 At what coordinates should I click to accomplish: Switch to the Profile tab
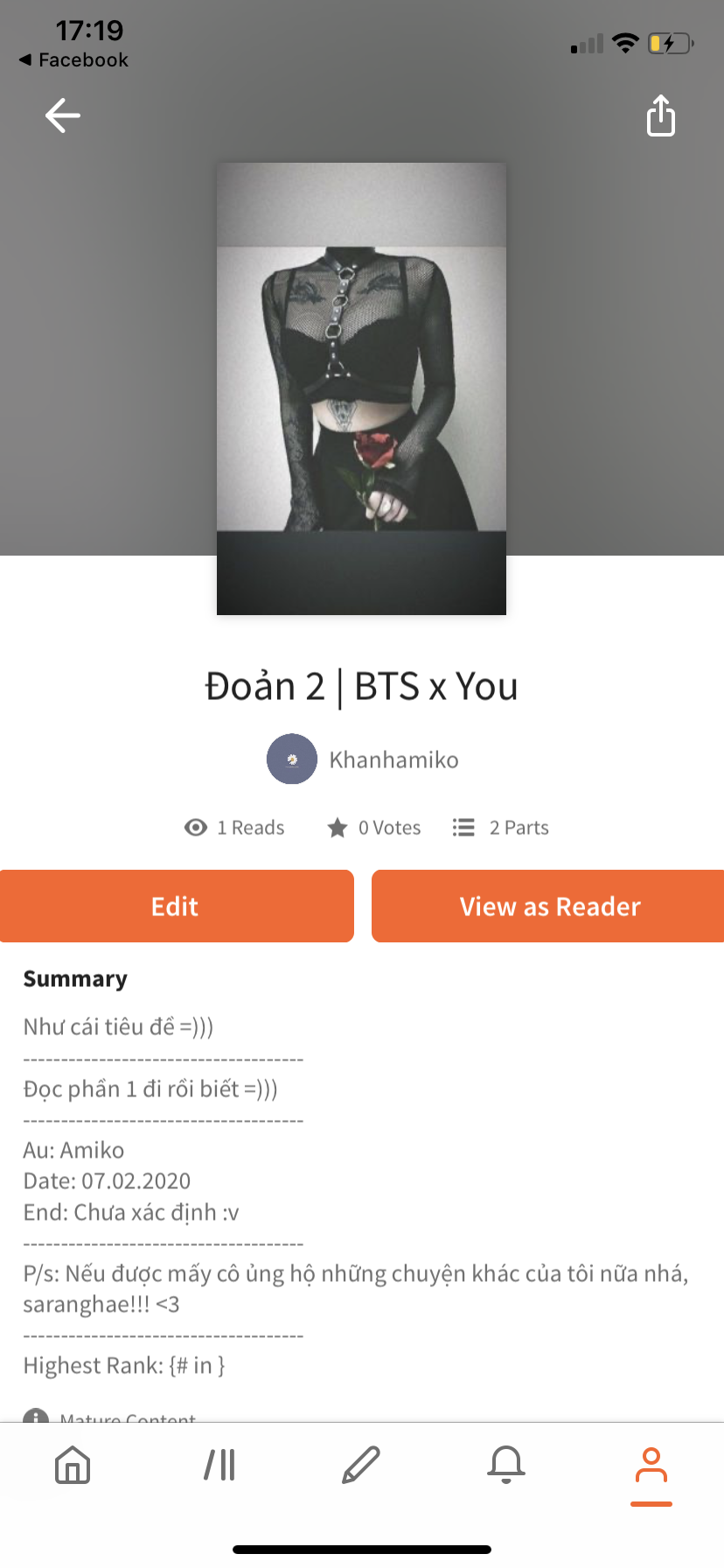pos(651,1466)
